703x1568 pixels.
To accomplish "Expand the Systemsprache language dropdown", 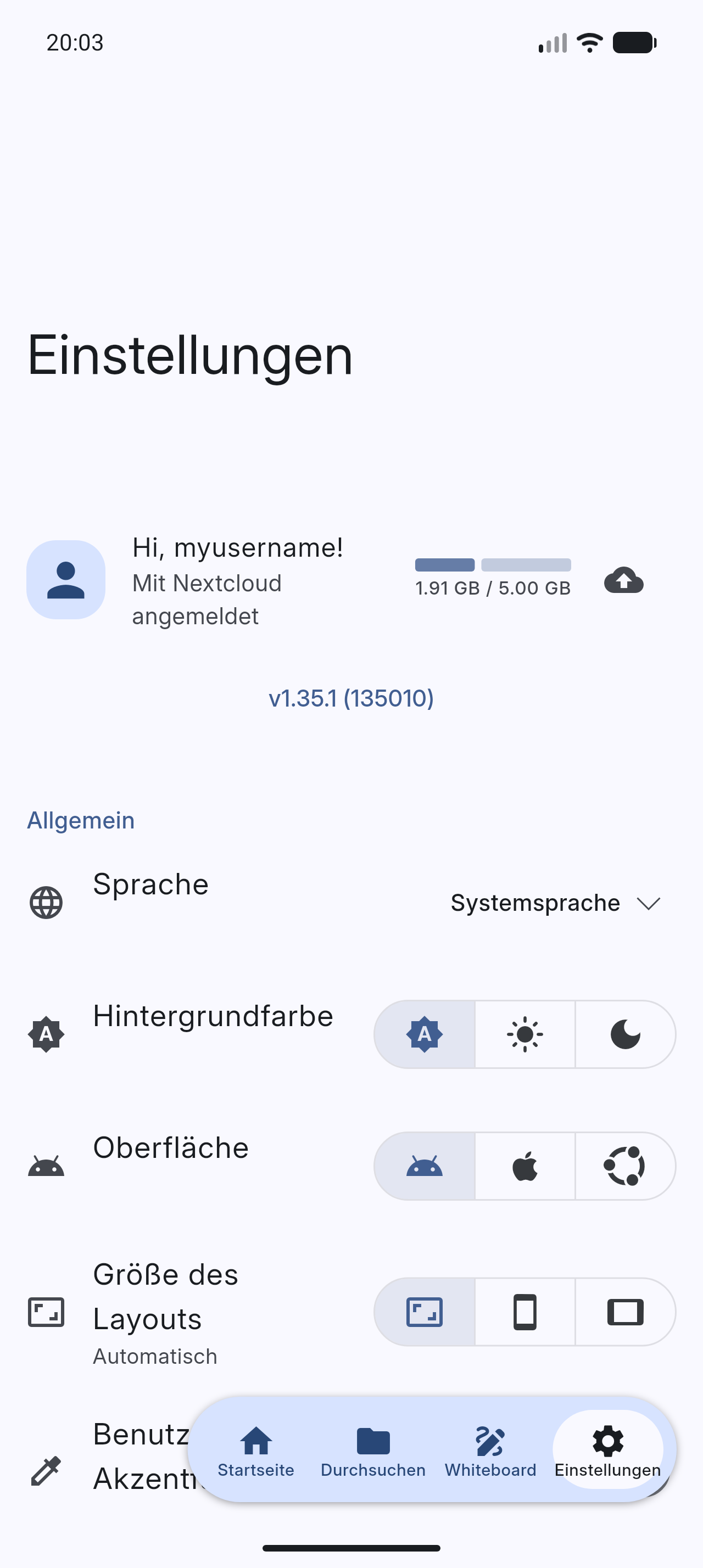I will 556,903.
